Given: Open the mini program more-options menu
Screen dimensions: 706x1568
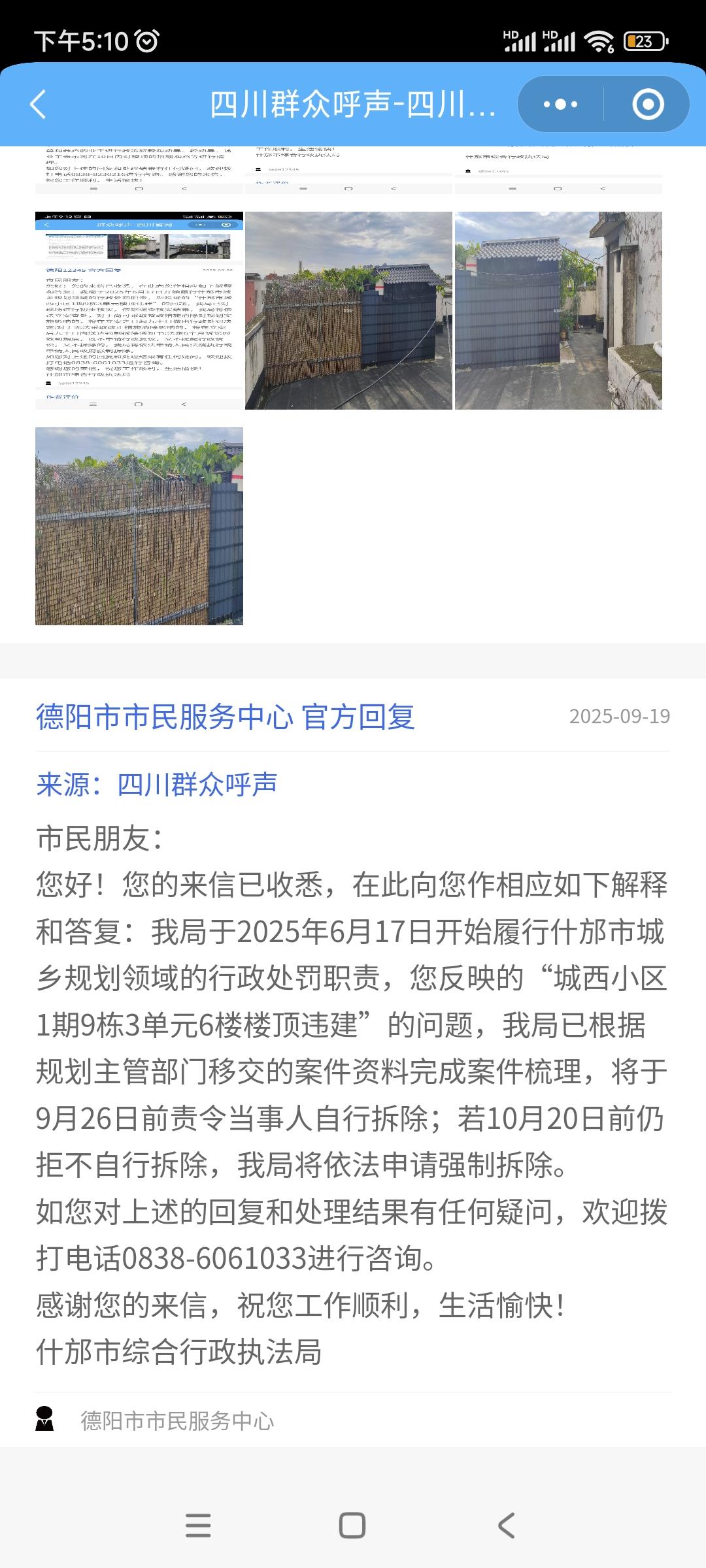Looking at the screenshot, I should point(560,105).
